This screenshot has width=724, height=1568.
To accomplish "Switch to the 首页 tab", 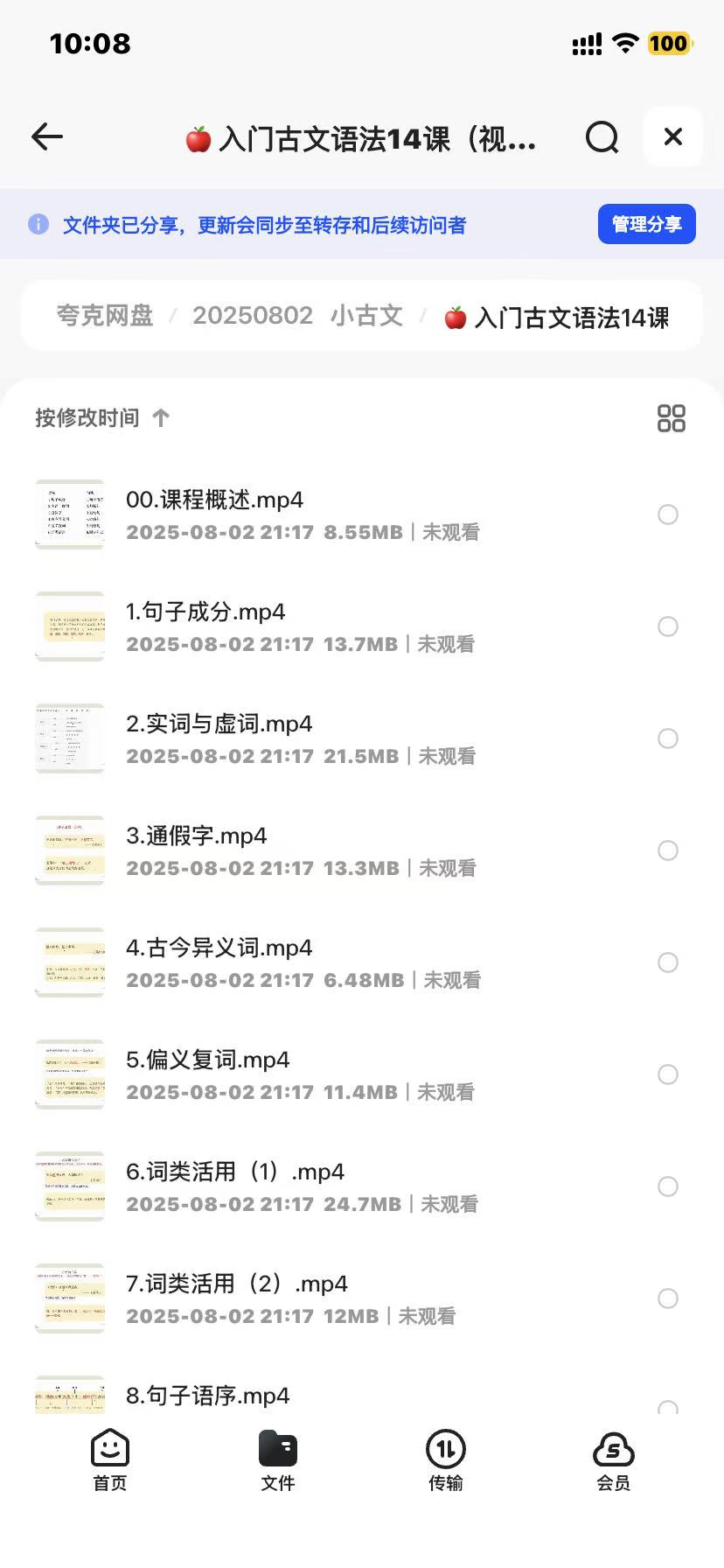I will [110, 1459].
